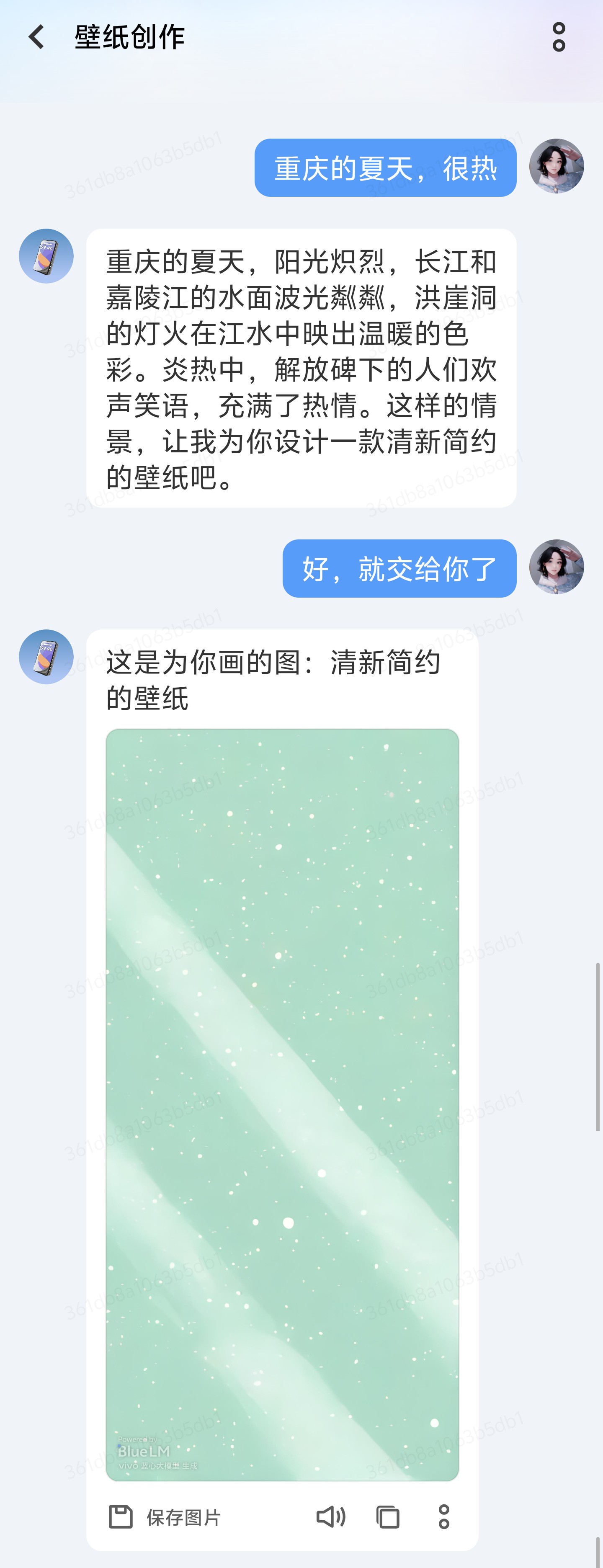
Task: Copy the message with the copy icon
Action: tap(388, 1517)
